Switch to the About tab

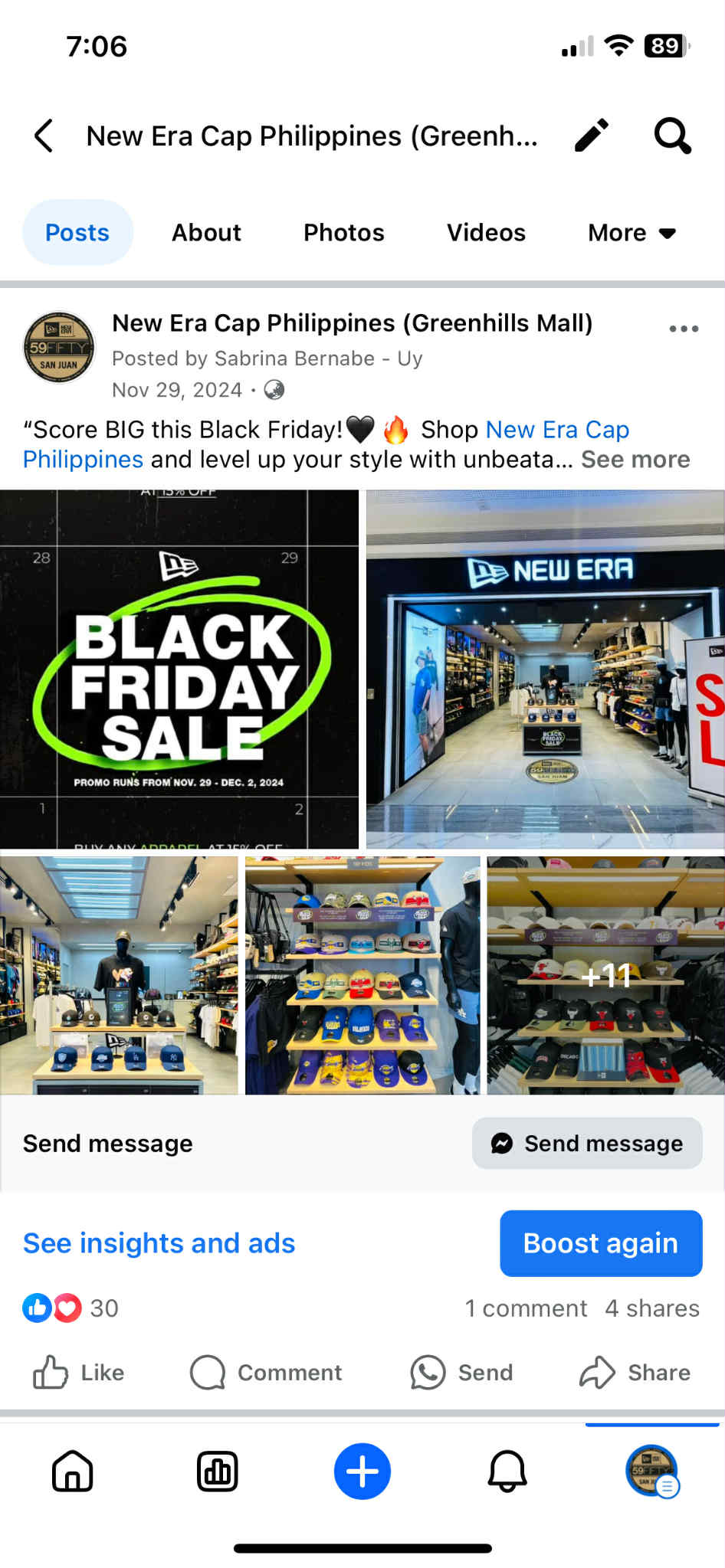[206, 233]
